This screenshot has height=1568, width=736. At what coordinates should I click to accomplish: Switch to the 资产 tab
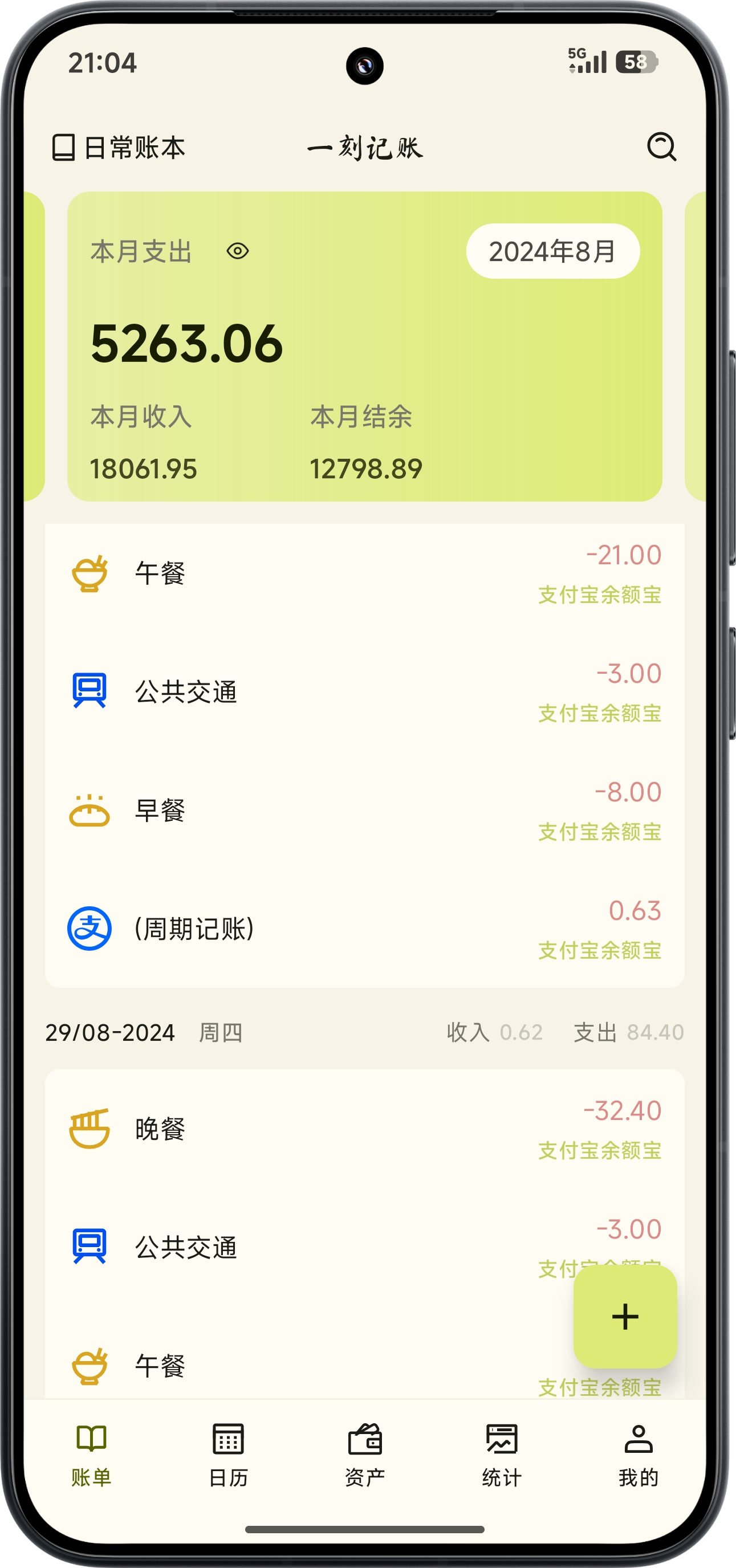tap(365, 1454)
